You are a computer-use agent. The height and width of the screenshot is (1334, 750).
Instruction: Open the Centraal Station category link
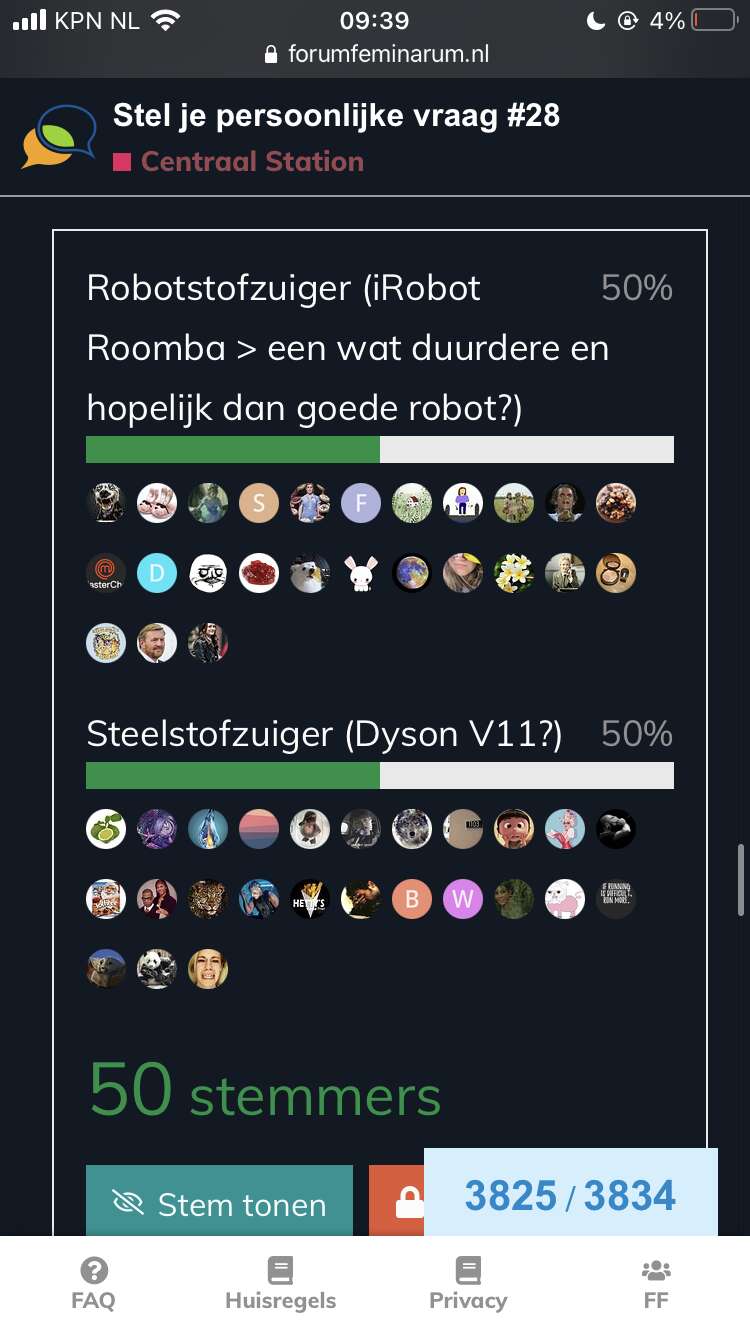tap(252, 162)
